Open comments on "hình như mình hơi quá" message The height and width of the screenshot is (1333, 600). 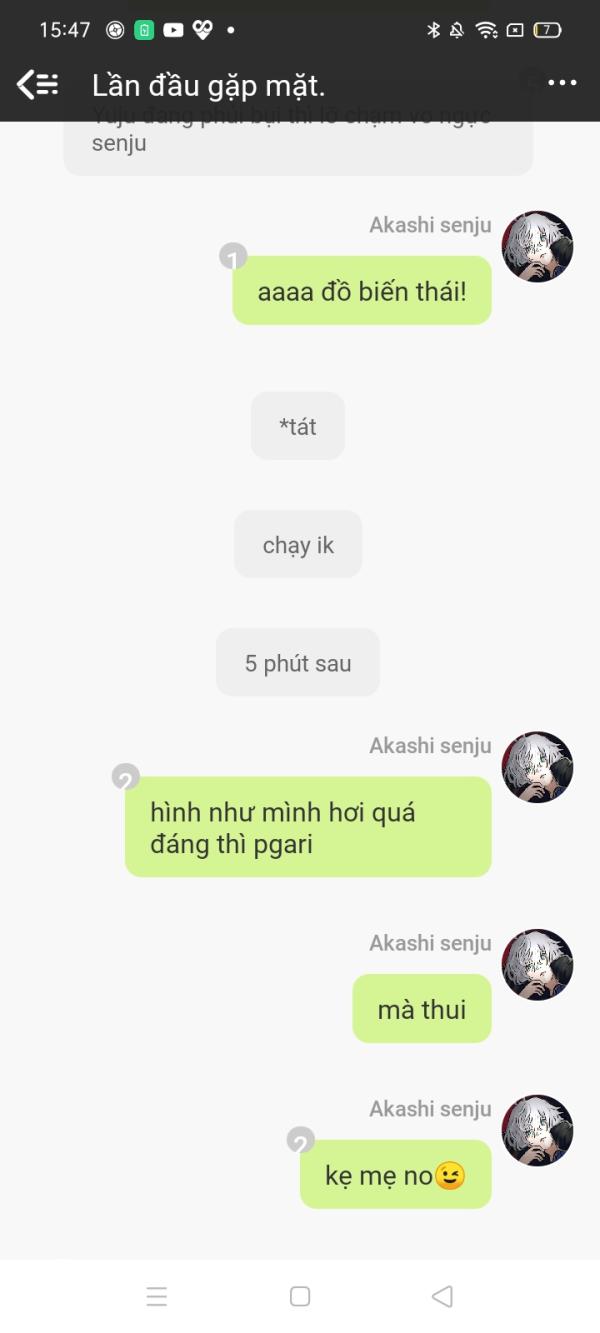(125, 777)
